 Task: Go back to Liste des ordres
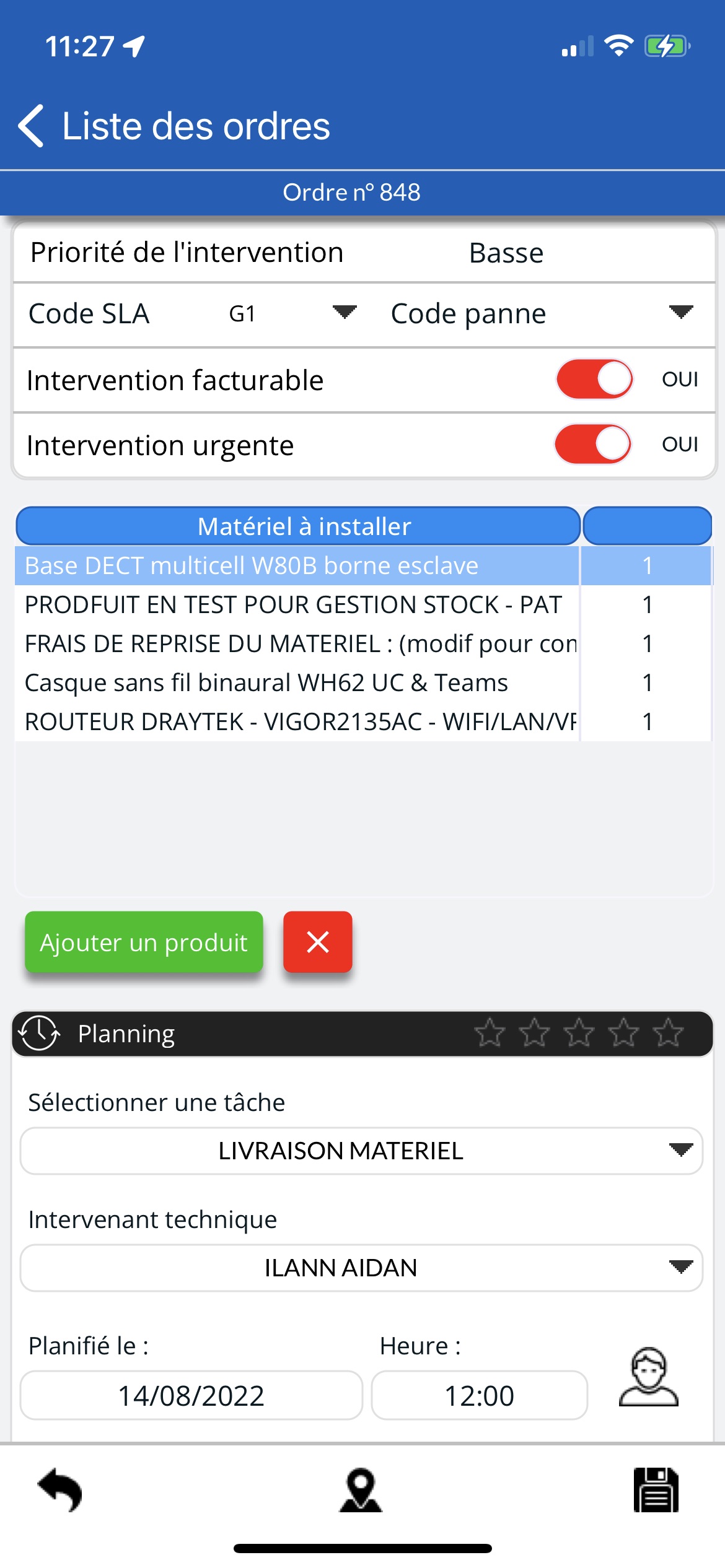(174, 126)
